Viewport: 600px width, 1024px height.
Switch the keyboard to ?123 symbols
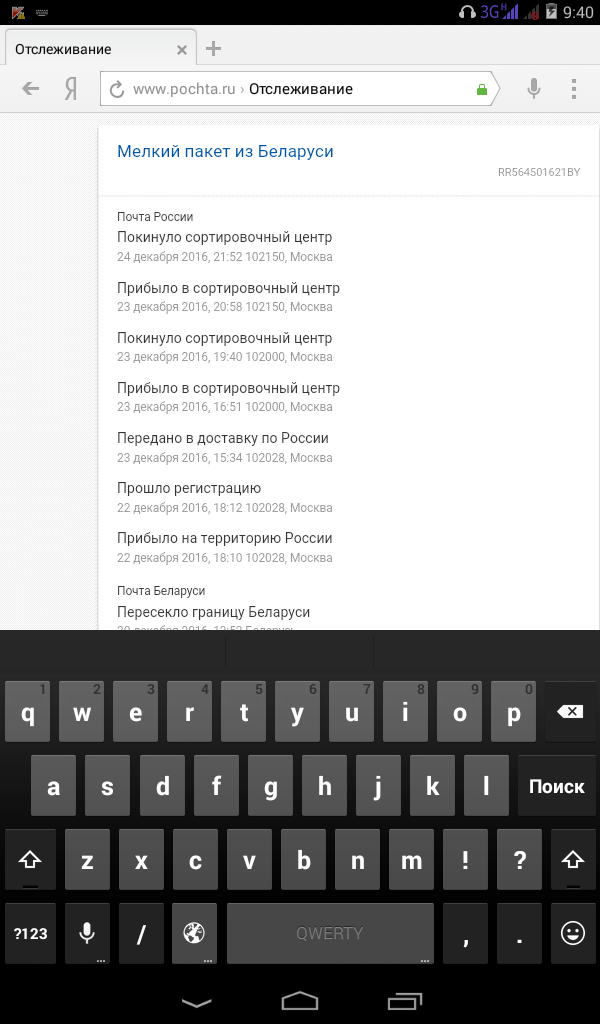tap(30, 933)
